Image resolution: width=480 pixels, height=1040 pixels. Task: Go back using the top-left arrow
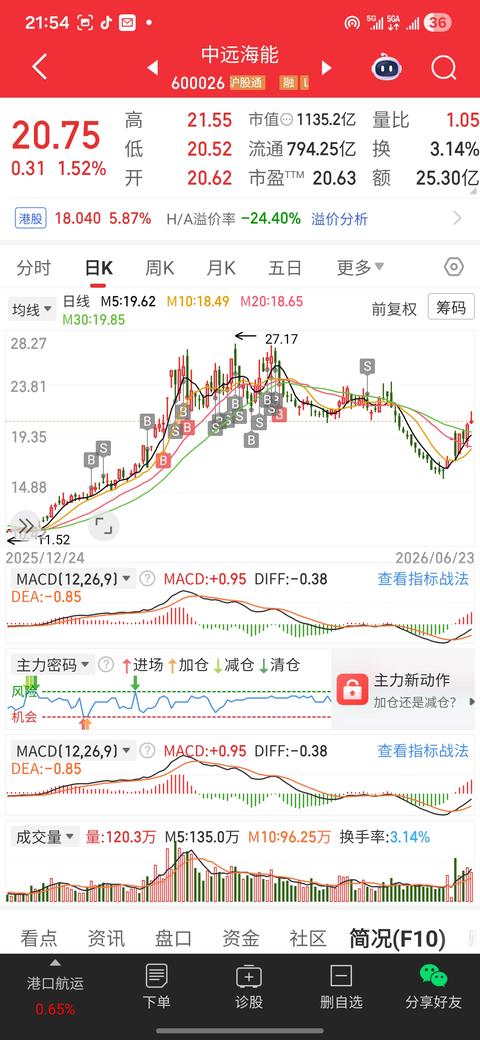[40, 67]
